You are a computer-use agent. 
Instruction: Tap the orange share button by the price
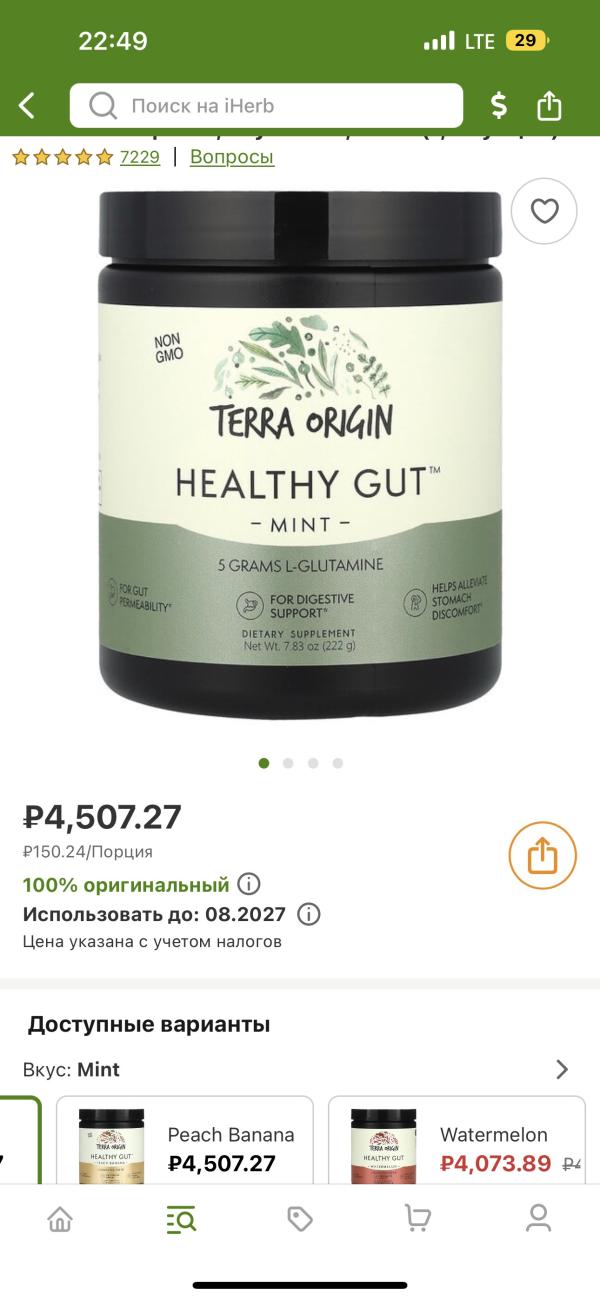(x=542, y=856)
